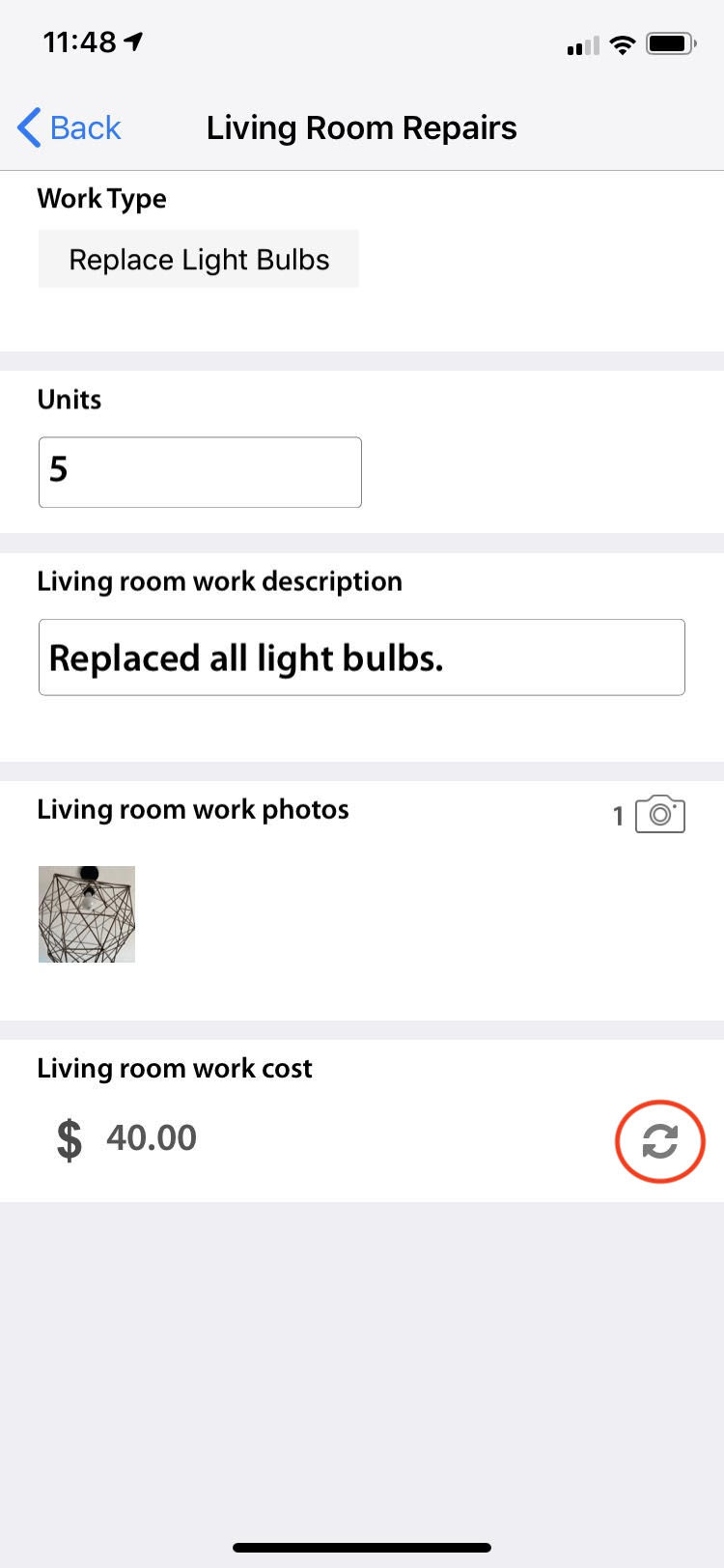Tap the refresh icon to recalculate work cost
This screenshot has height=1568, width=724.
click(x=659, y=1140)
